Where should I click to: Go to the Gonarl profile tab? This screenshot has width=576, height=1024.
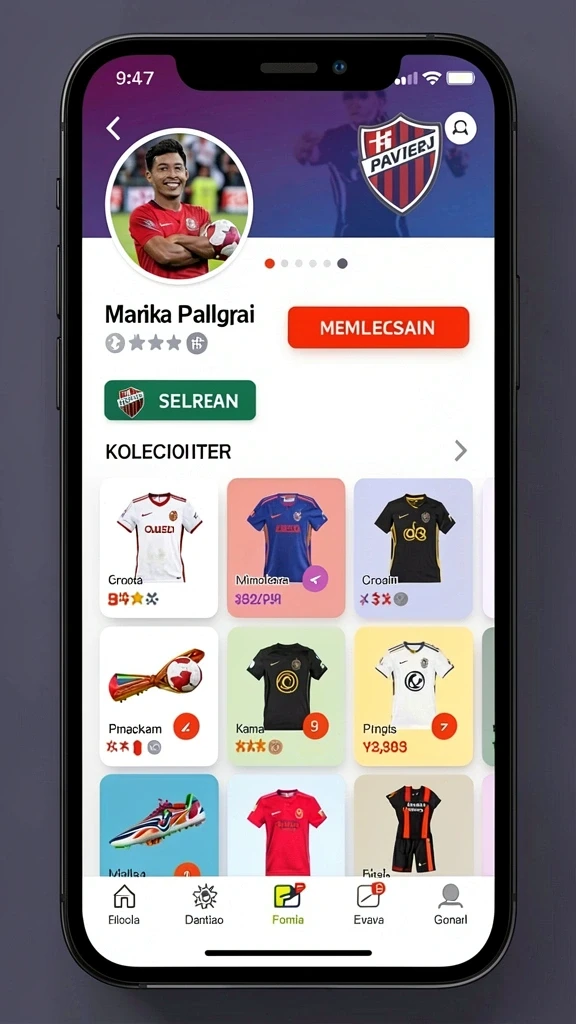[x=451, y=904]
